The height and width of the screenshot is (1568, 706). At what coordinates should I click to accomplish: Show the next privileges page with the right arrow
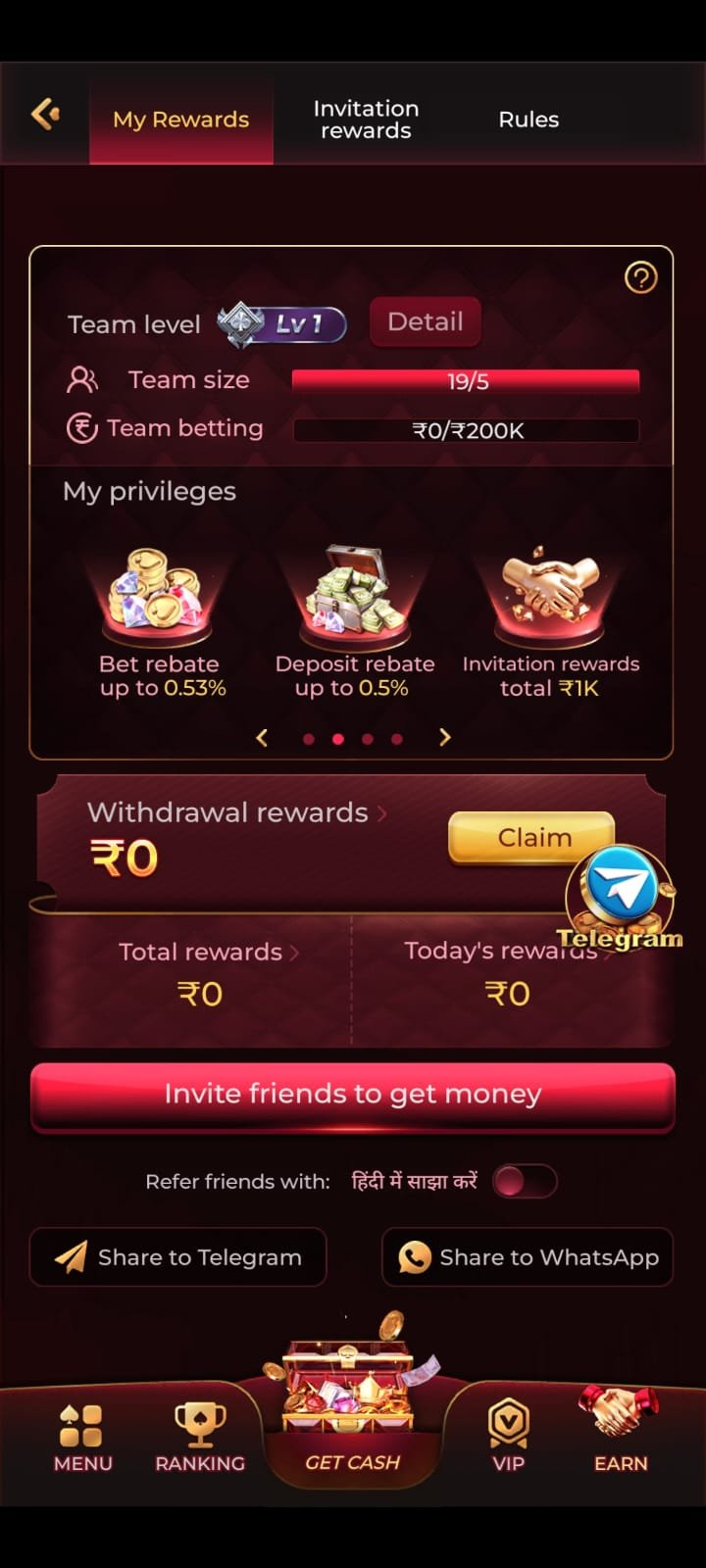tap(444, 738)
